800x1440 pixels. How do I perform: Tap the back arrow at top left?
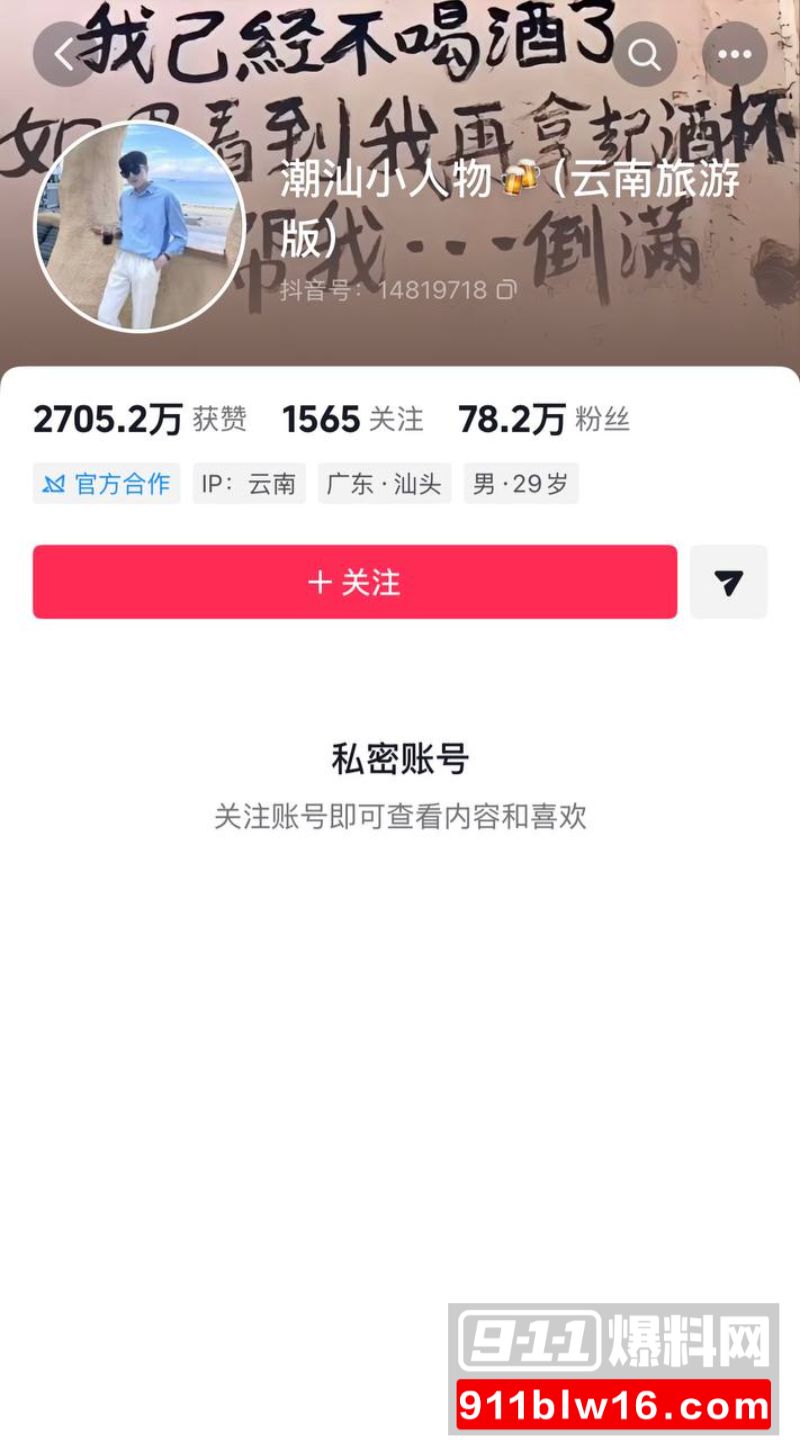62,54
